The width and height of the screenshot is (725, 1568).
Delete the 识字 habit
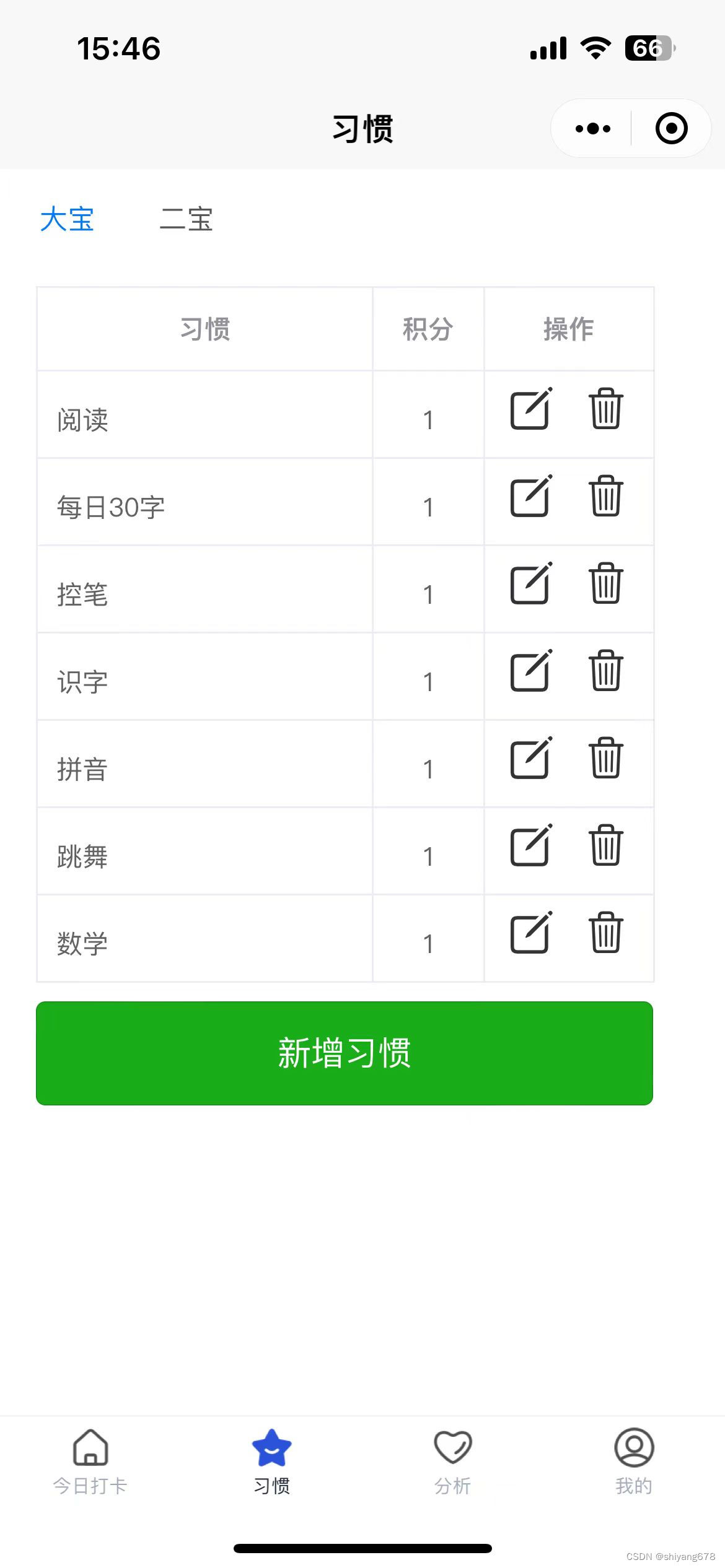point(605,671)
